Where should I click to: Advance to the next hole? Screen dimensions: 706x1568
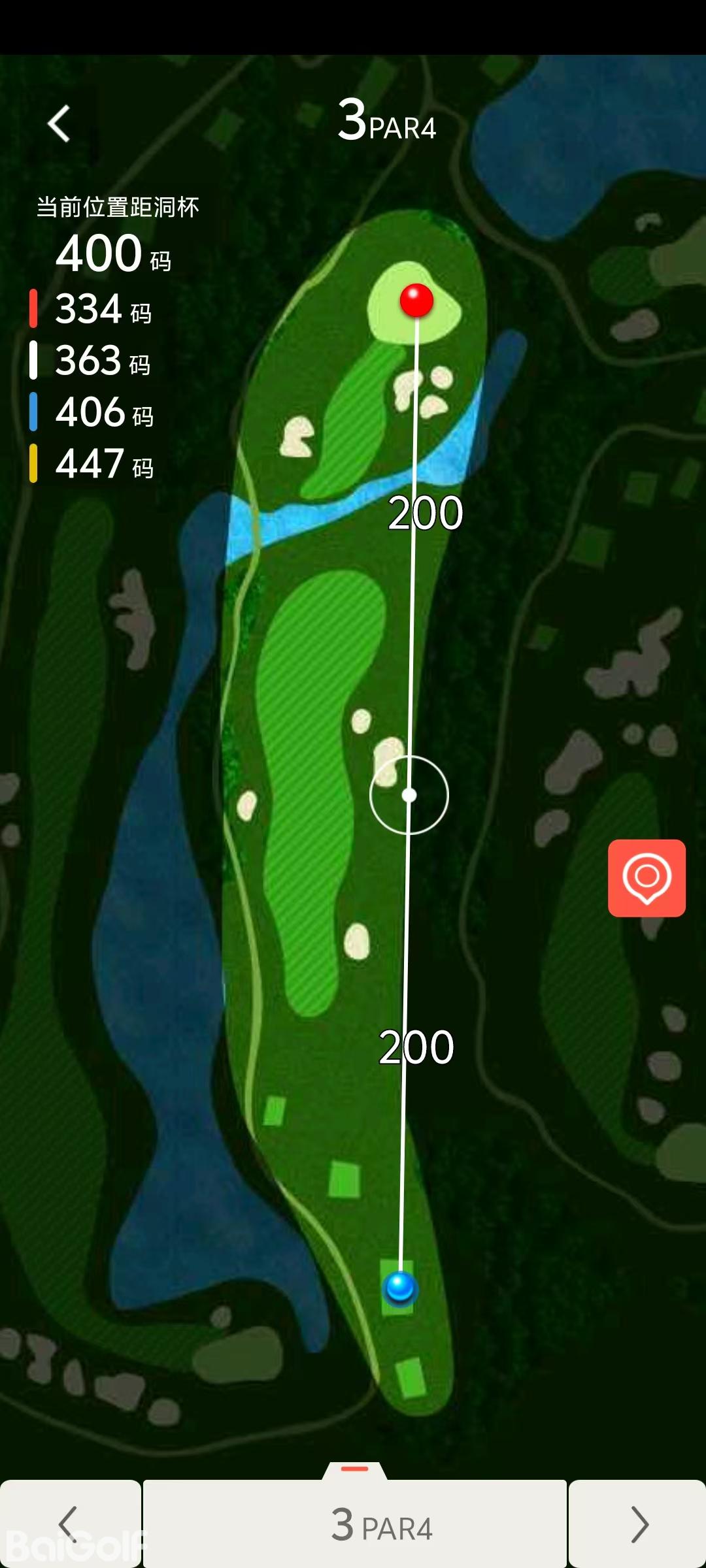pyautogui.click(x=638, y=1524)
